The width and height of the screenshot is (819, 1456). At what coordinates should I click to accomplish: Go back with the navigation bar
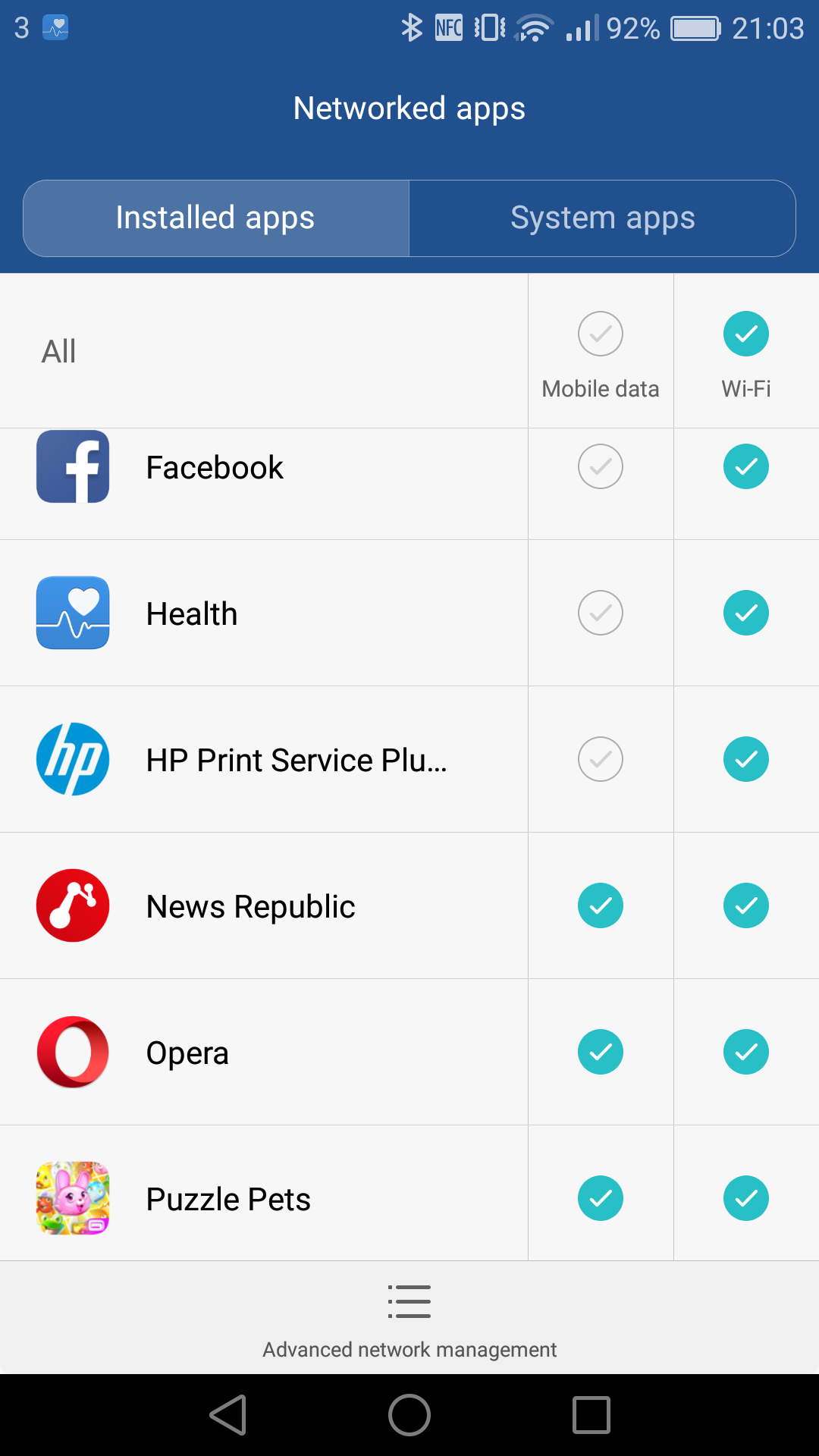[228, 1415]
